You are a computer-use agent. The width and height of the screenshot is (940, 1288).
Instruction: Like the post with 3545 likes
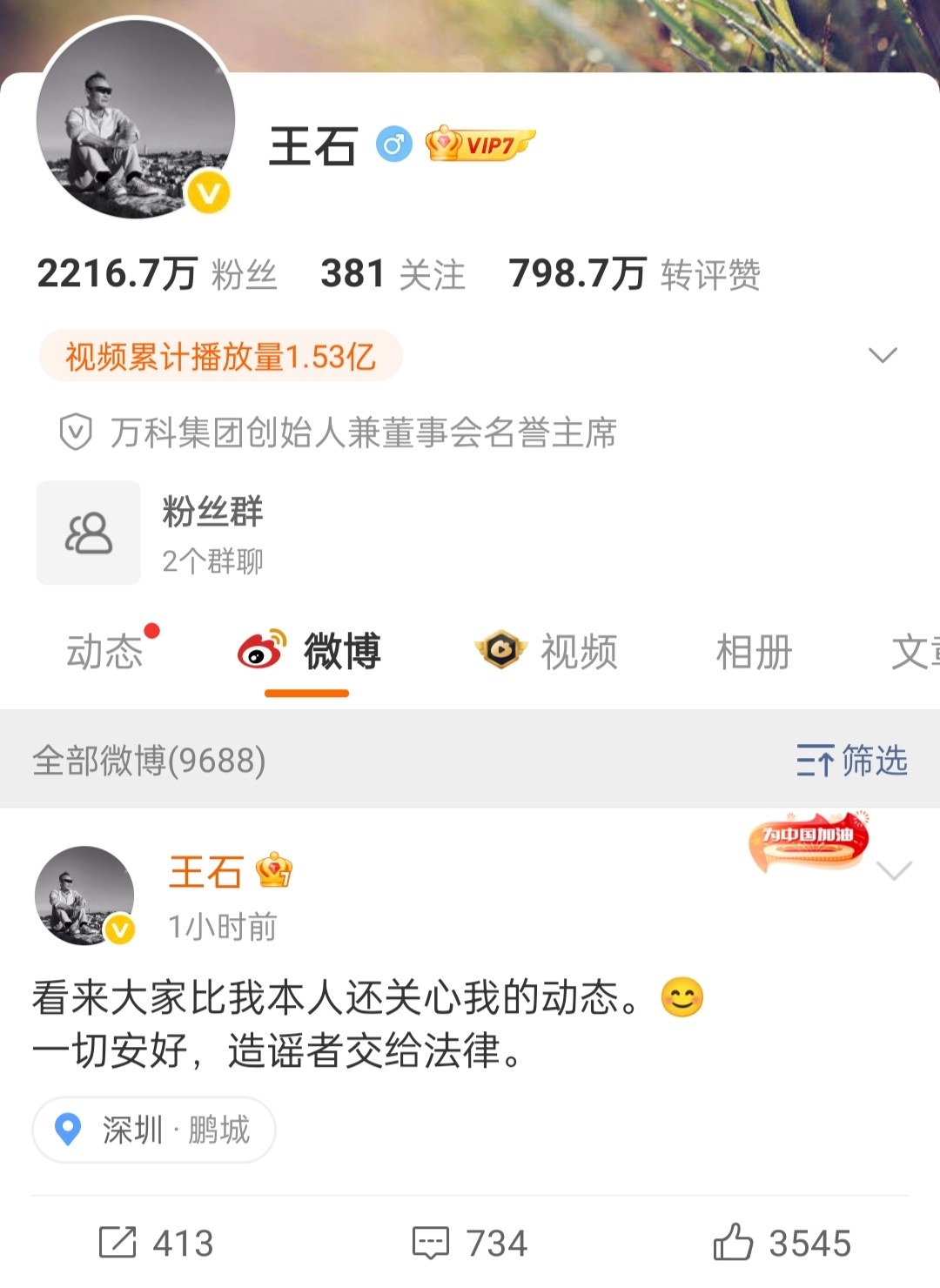pos(782,1243)
